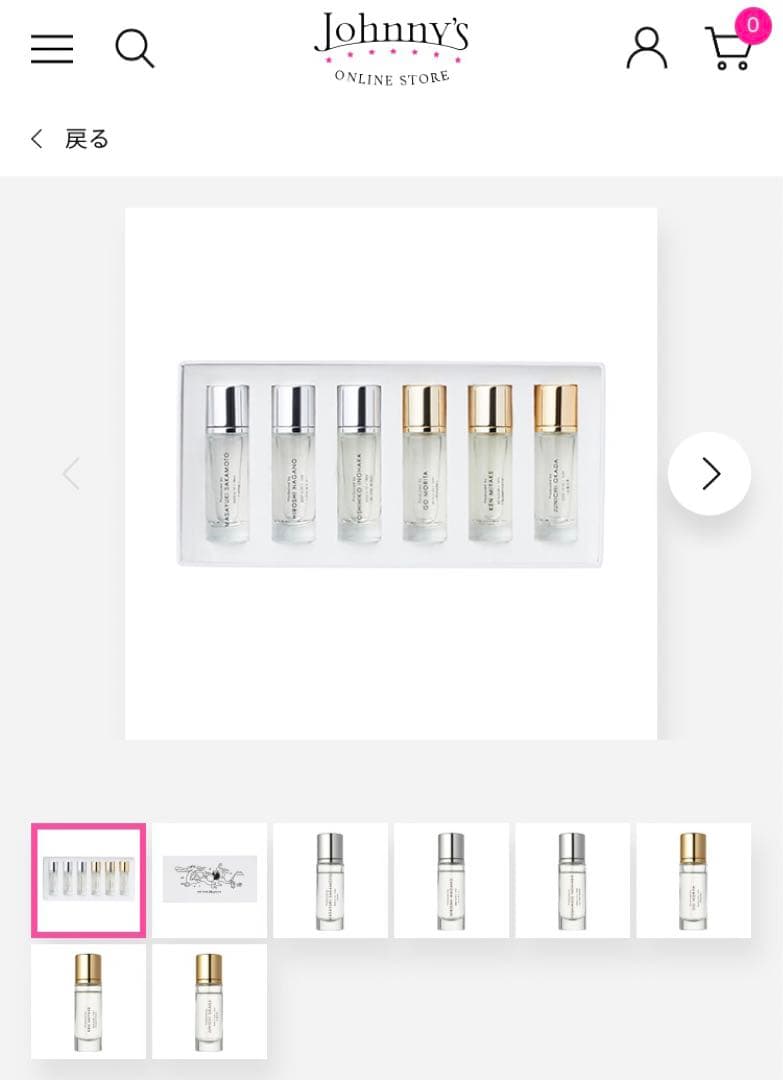This screenshot has width=783, height=1080.
Task: Show the next product image
Action: tap(709, 473)
